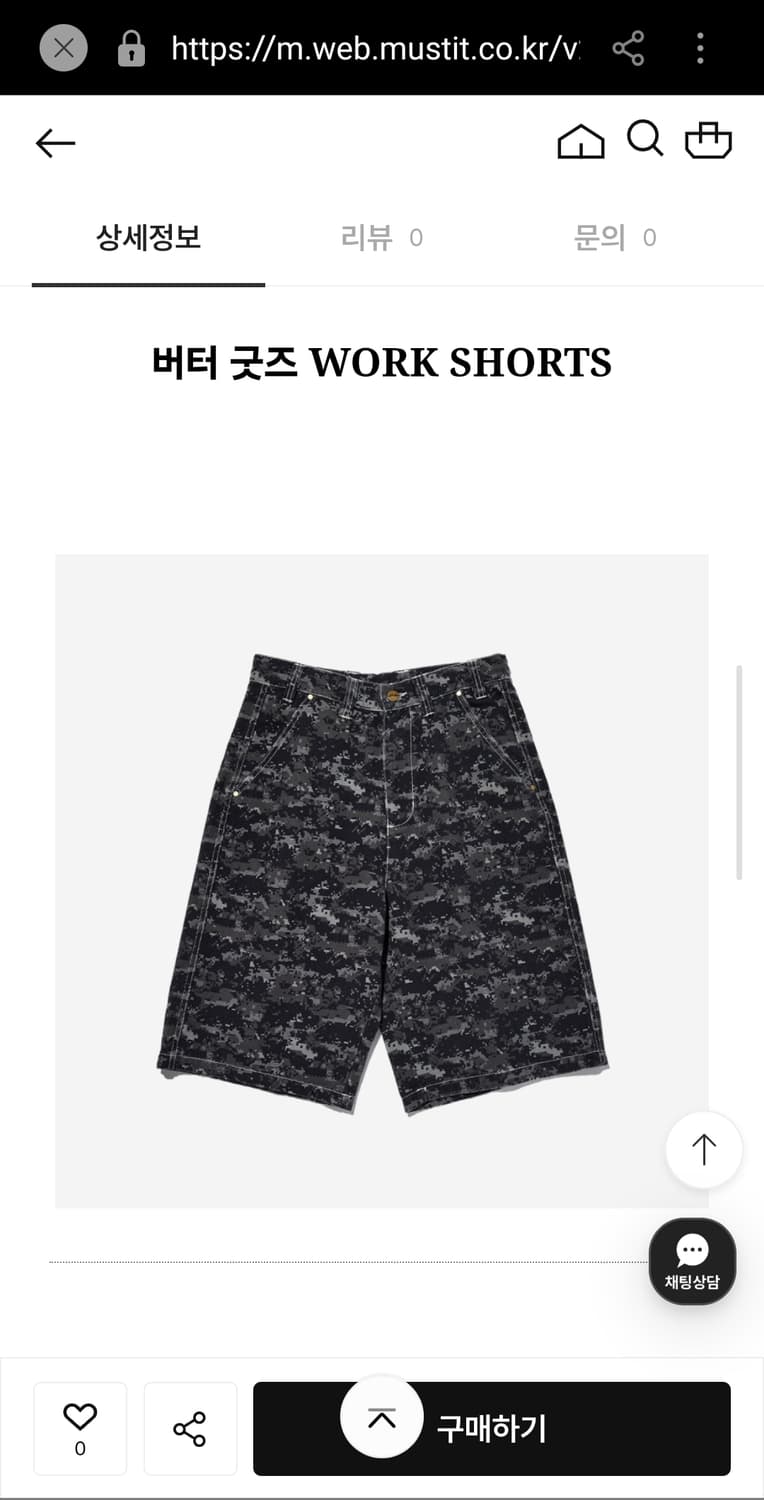Tap the back arrow to go back
This screenshot has width=764, height=1500.
pos(55,143)
